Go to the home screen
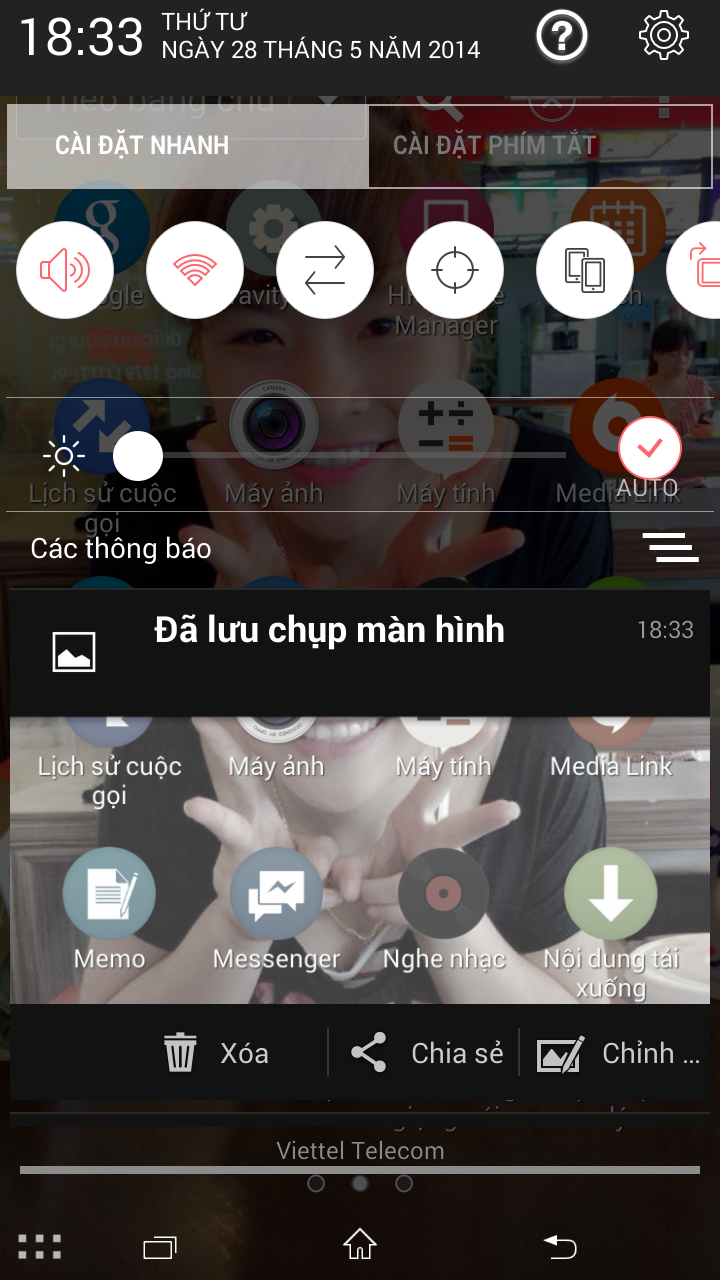This screenshot has width=720, height=1280. [x=360, y=1246]
